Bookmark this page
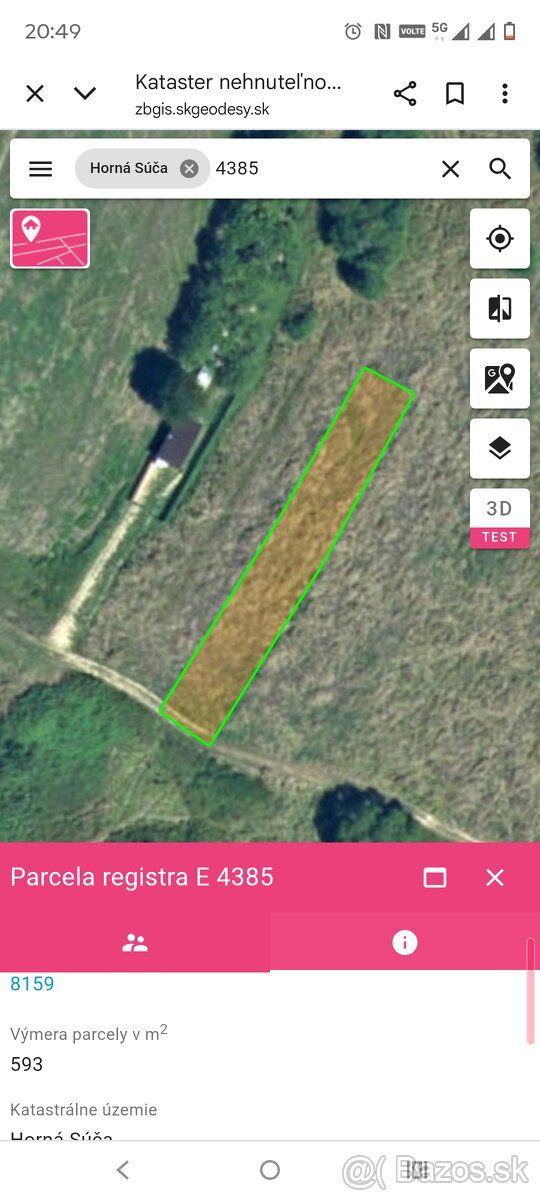Viewport: 540px width, 1200px height. coord(455,94)
